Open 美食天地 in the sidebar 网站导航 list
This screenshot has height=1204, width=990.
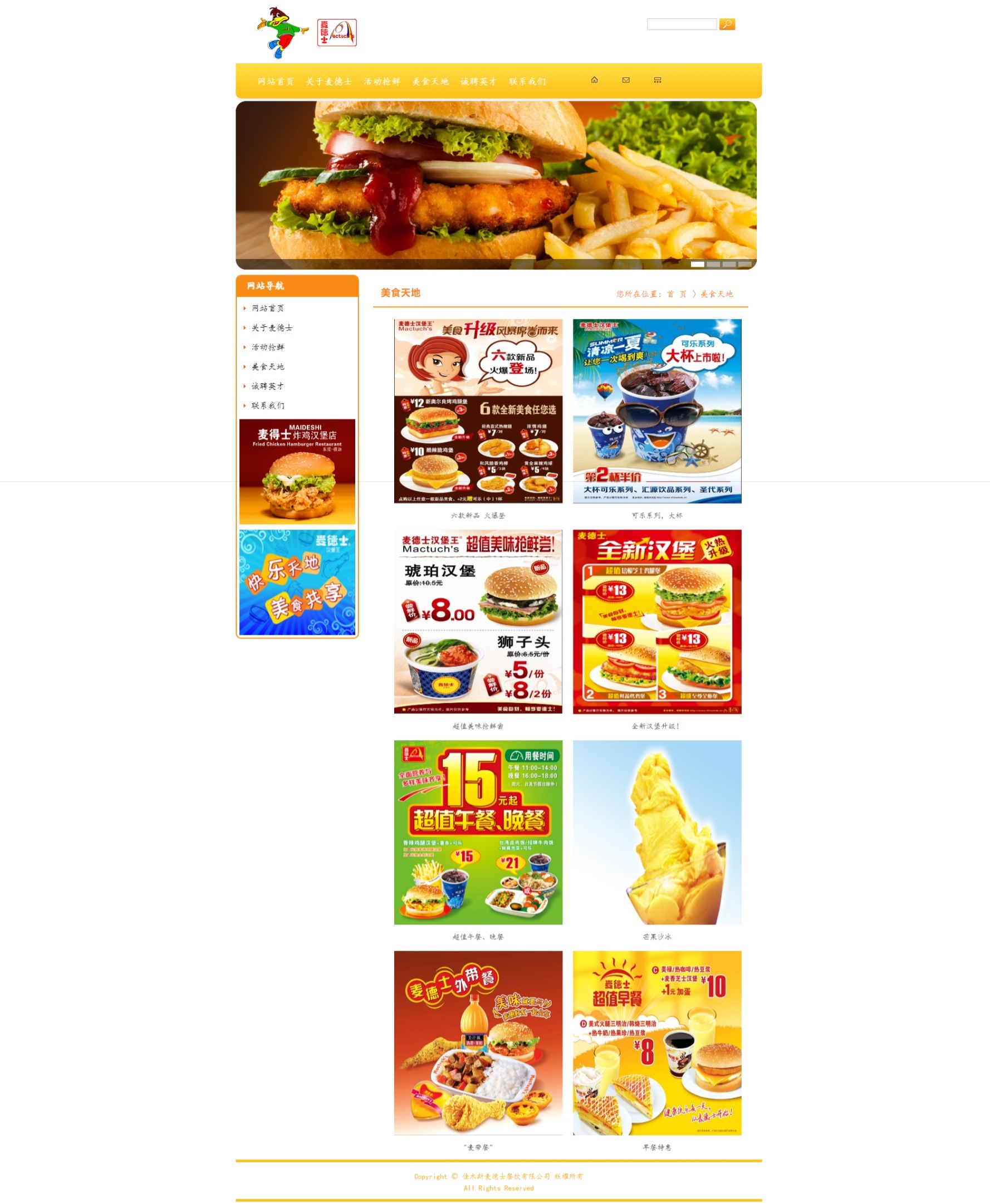coord(267,367)
